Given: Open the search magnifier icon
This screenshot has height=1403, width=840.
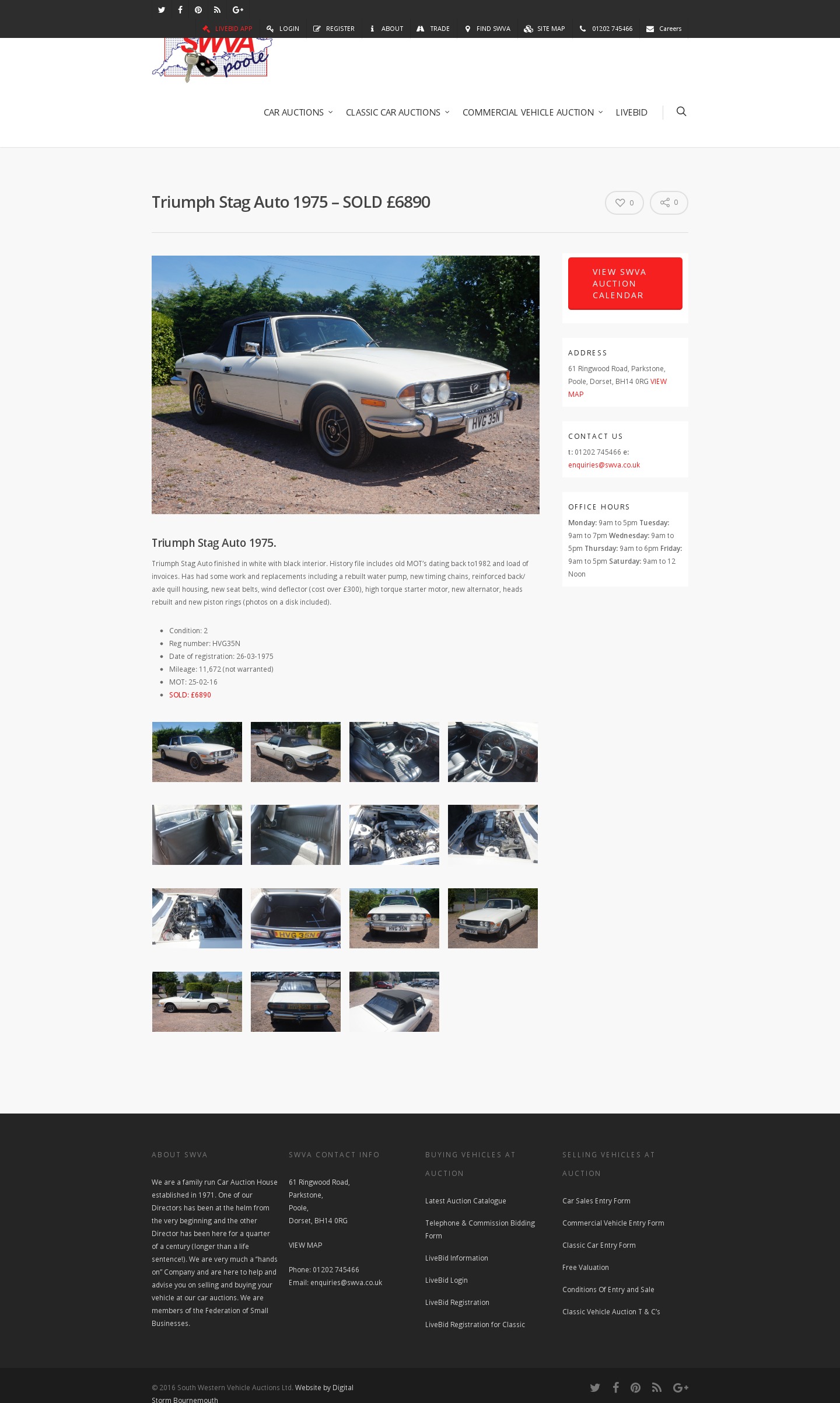Looking at the screenshot, I should tap(681, 111).
